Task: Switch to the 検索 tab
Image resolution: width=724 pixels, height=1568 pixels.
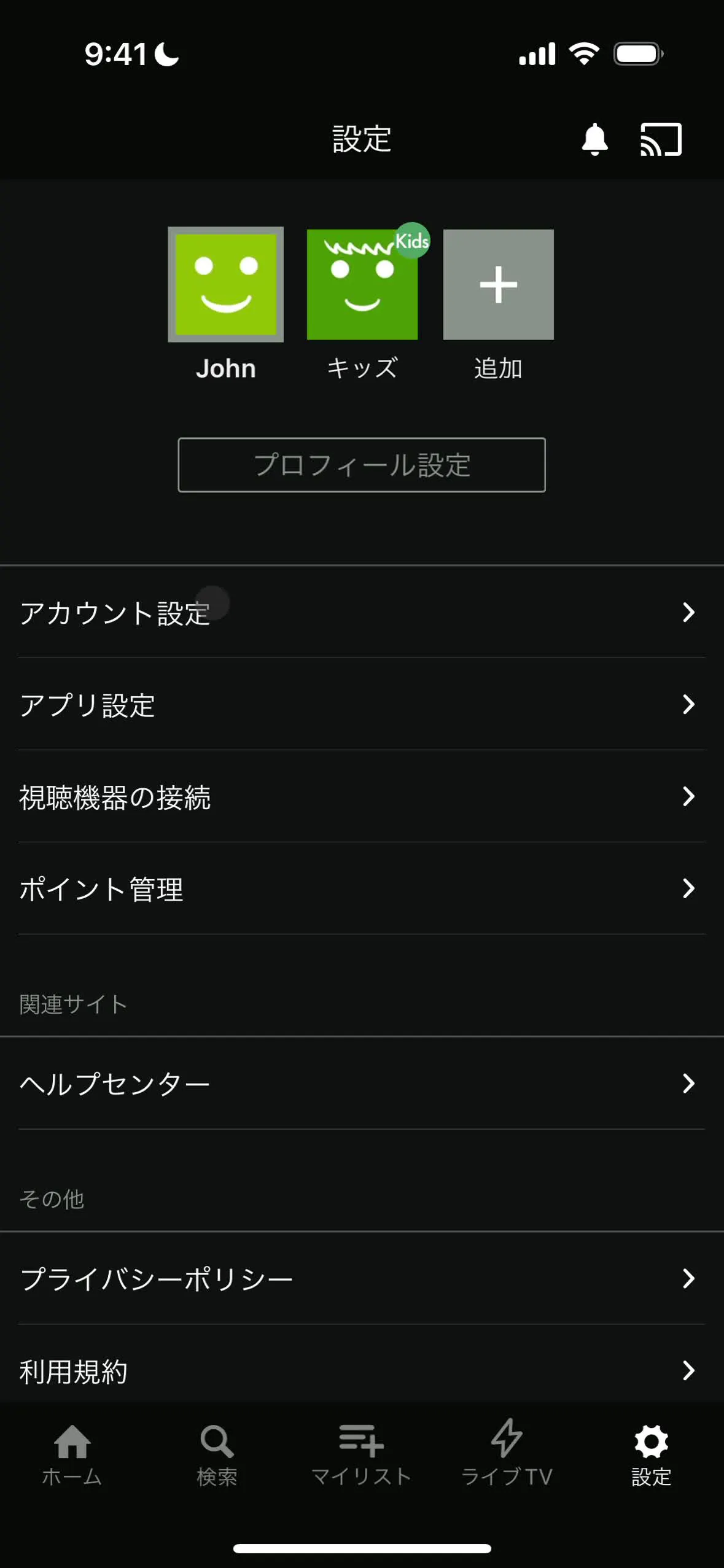Action: coord(217,1454)
